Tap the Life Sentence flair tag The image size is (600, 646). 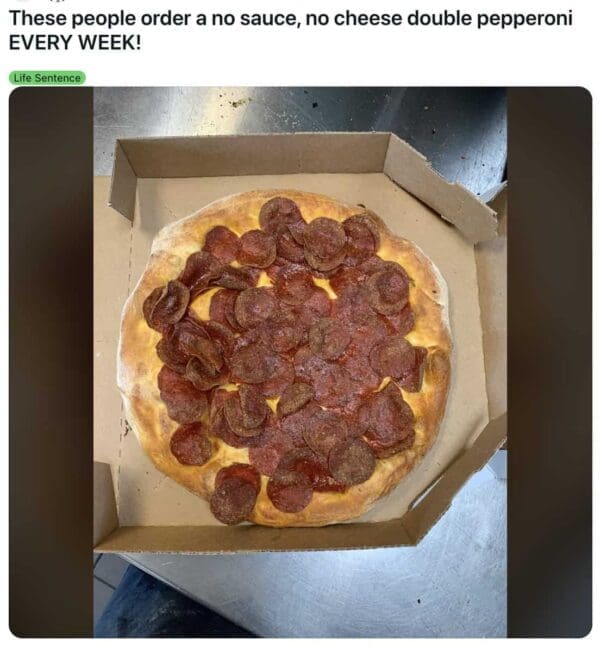coord(47,78)
